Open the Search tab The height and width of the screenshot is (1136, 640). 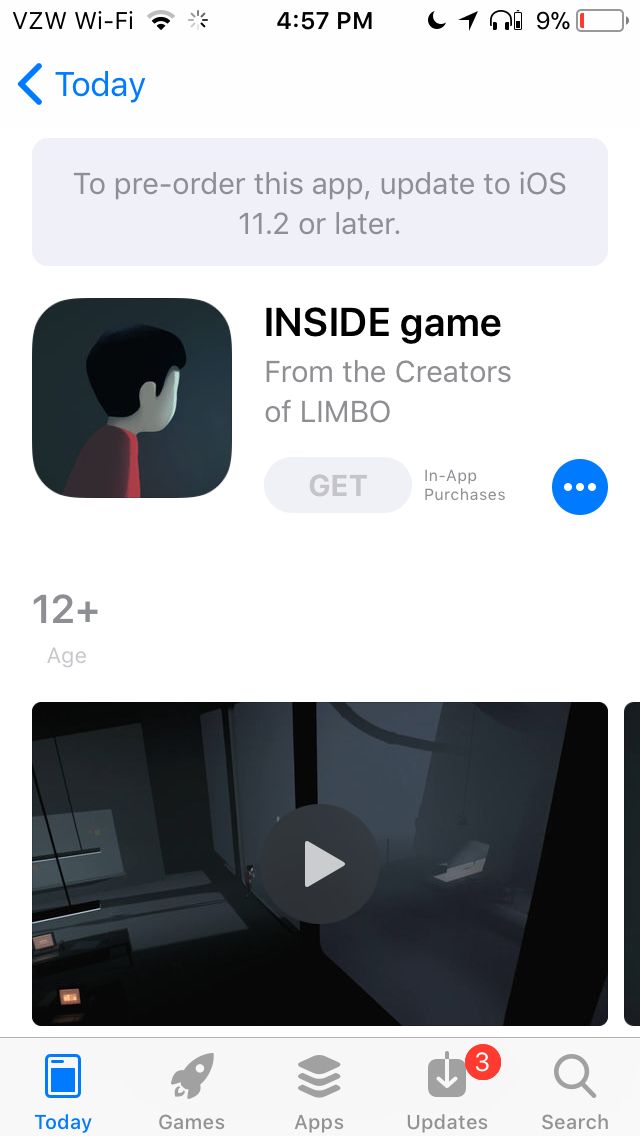pos(575,1091)
